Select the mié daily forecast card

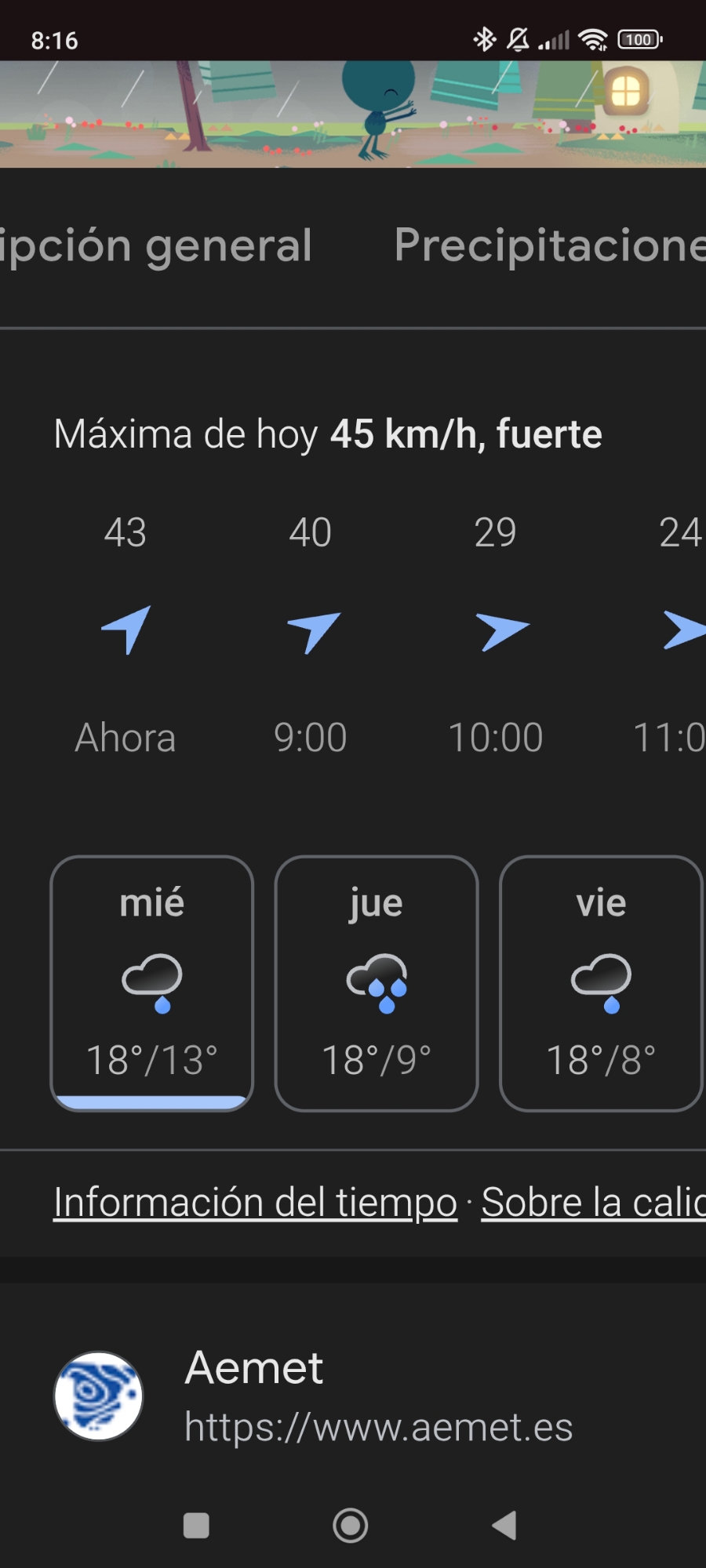click(152, 982)
